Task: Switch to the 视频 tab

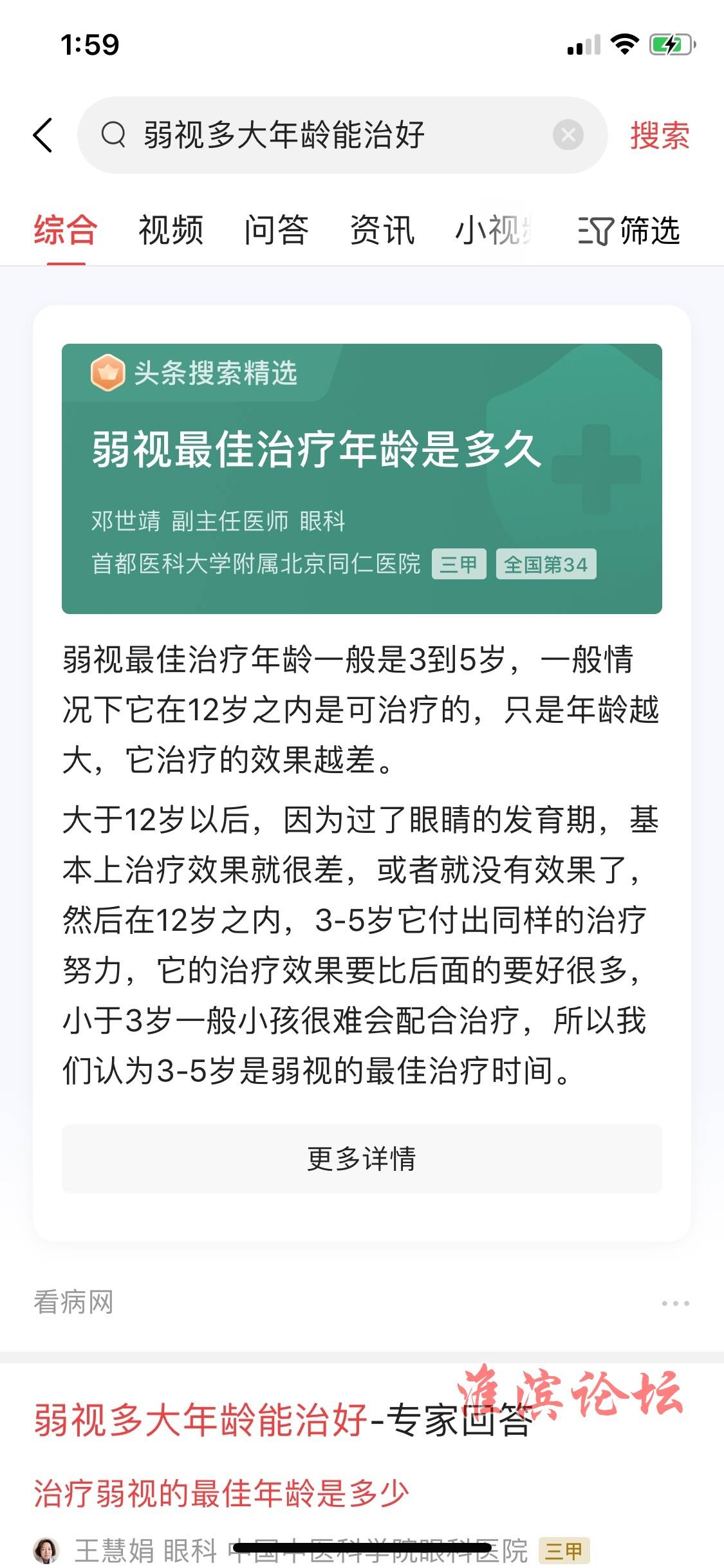Action: click(x=171, y=230)
